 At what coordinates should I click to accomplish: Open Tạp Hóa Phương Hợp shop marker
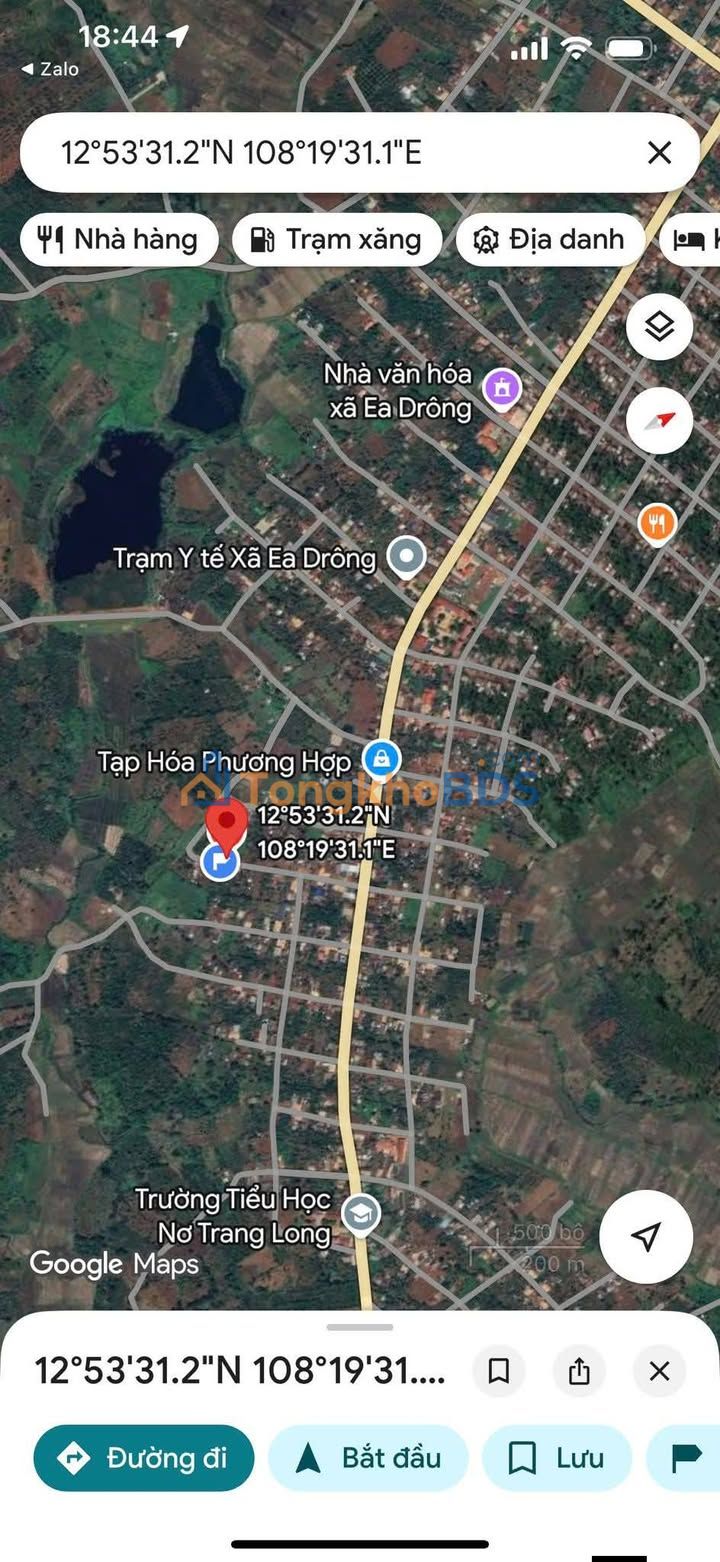click(x=381, y=760)
